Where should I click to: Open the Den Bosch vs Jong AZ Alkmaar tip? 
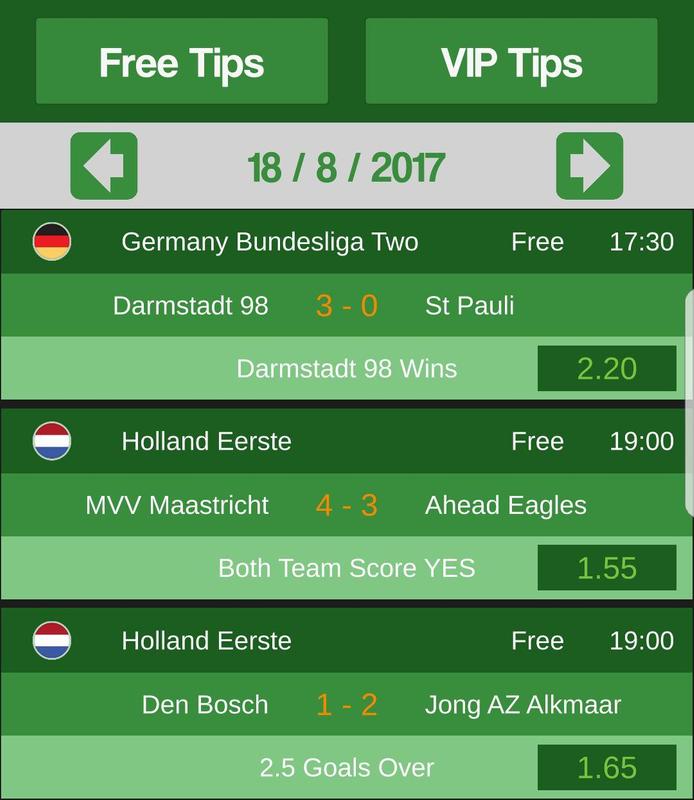[x=346, y=705]
